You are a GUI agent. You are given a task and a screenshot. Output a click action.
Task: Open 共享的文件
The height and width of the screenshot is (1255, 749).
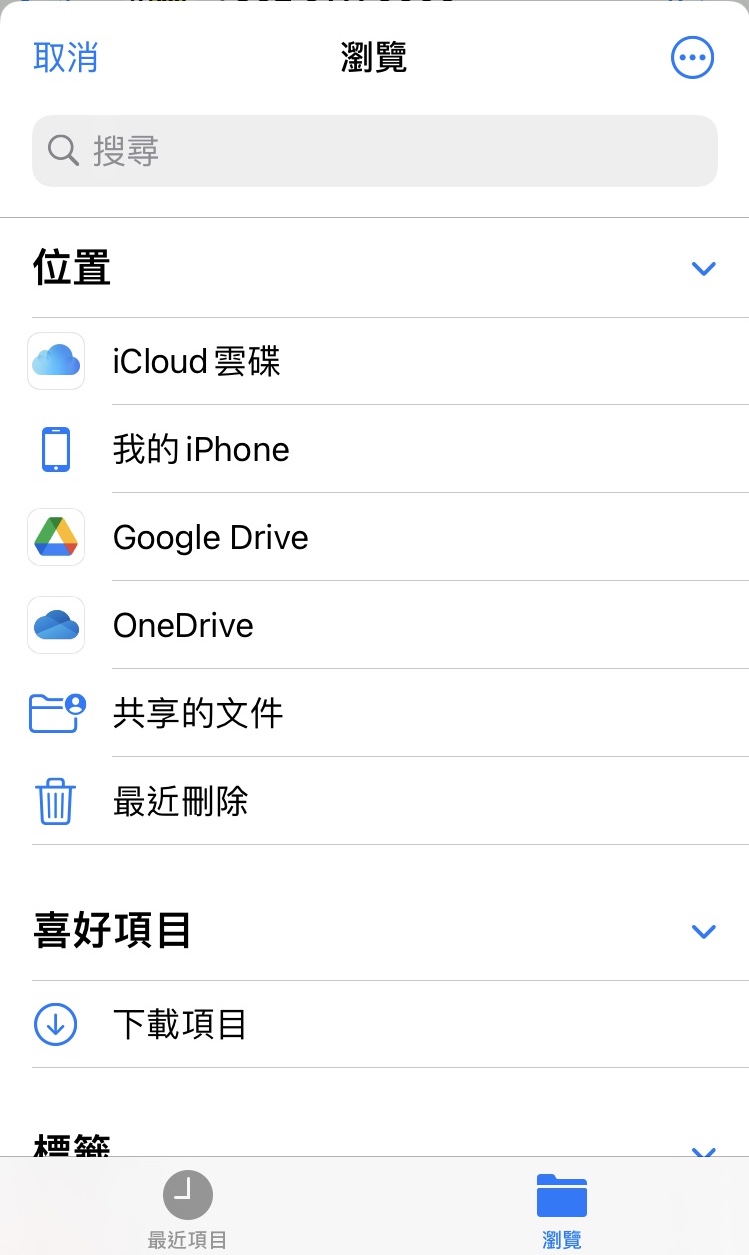[198, 713]
